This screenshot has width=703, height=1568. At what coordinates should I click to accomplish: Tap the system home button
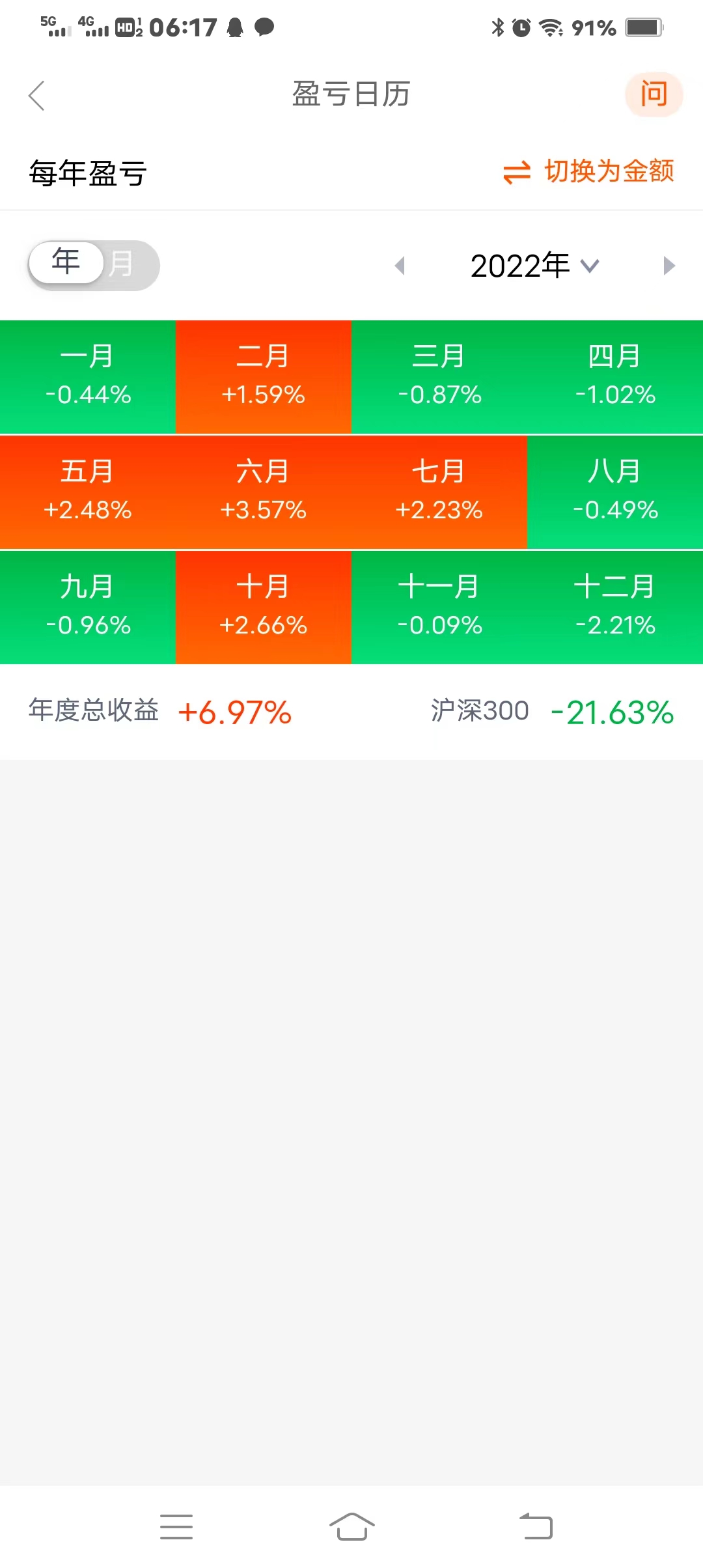351,1526
